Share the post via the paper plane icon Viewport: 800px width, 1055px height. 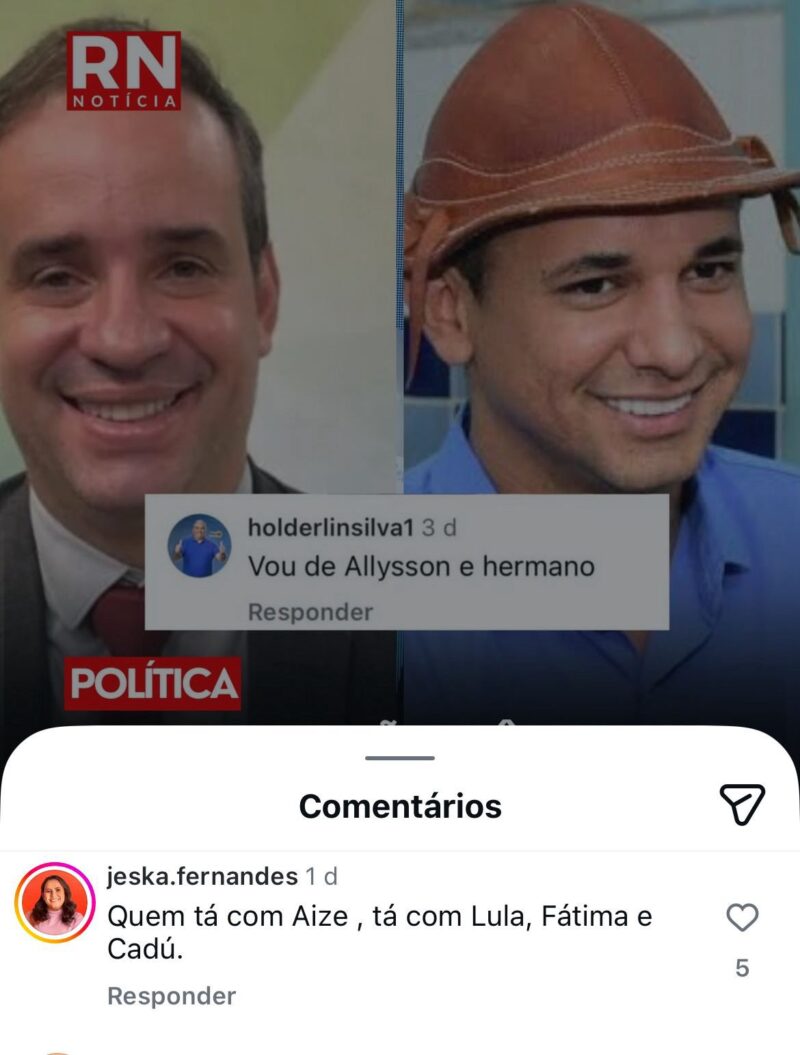[742, 803]
